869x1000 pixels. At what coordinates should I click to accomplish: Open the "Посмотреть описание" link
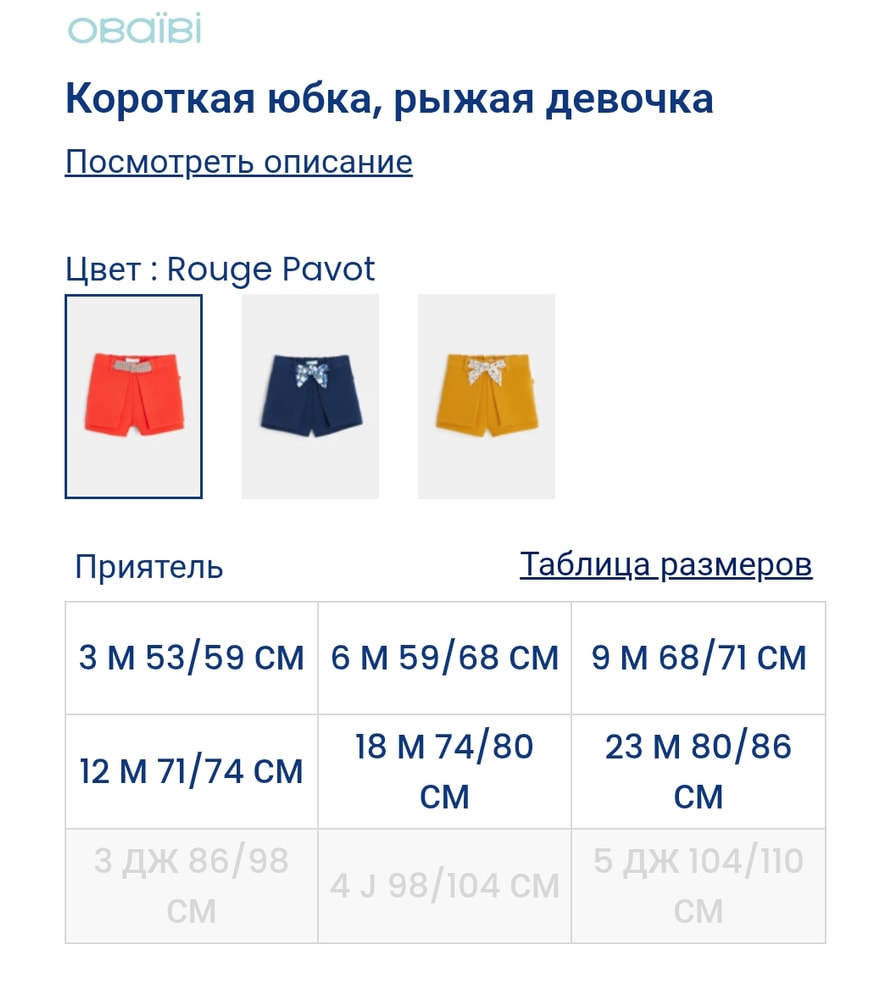click(x=238, y=162)
